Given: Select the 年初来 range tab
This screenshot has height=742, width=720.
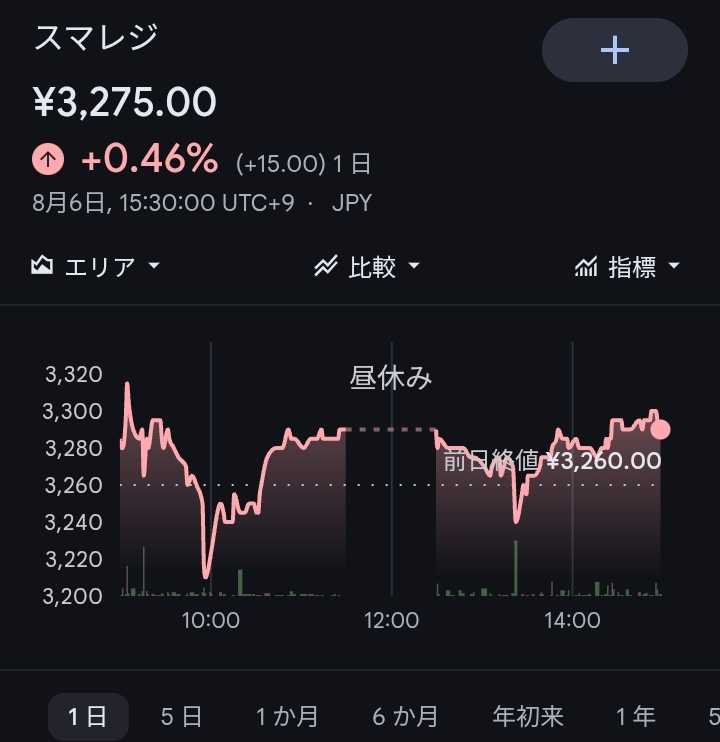Looking at the screenshot, I should 528,716.
